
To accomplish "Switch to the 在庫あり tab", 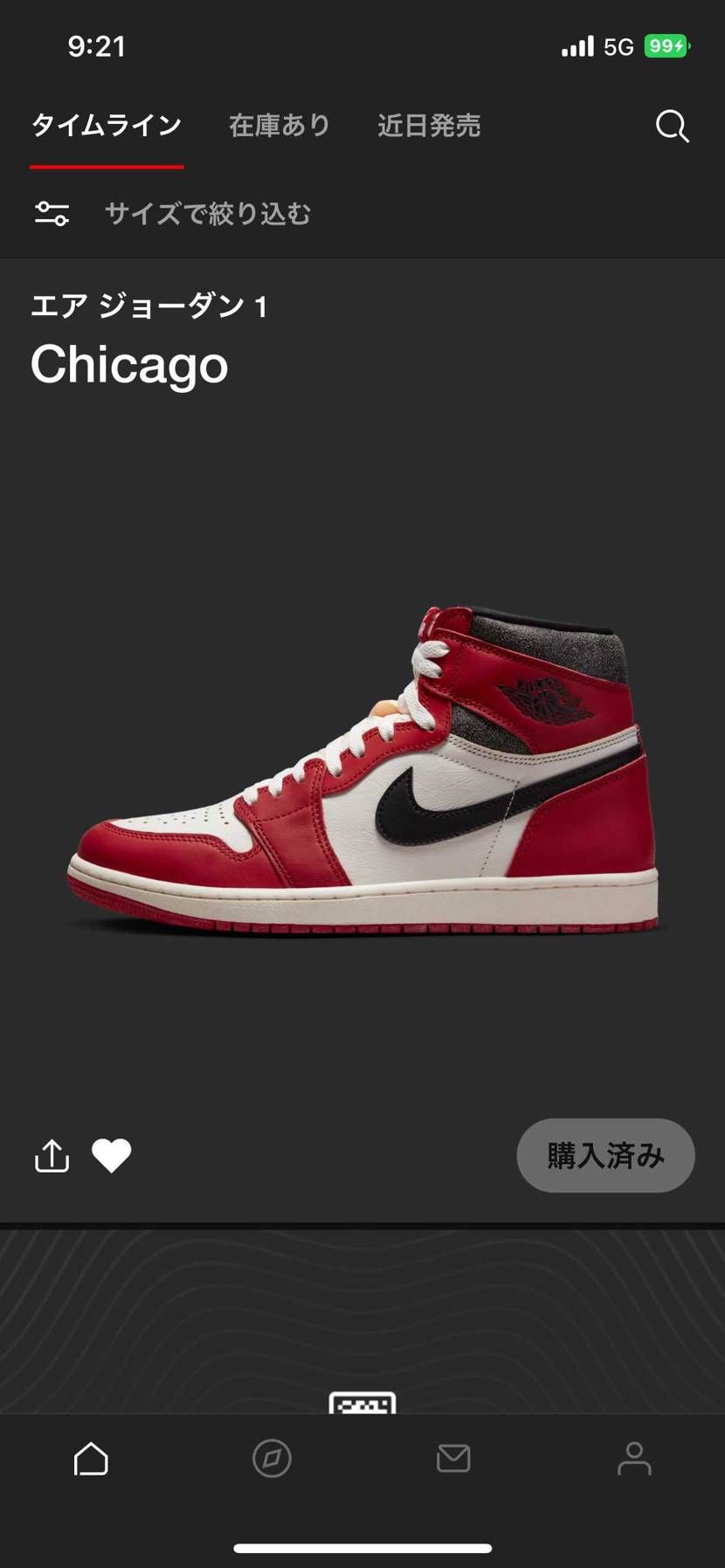I will coord(280,126).
